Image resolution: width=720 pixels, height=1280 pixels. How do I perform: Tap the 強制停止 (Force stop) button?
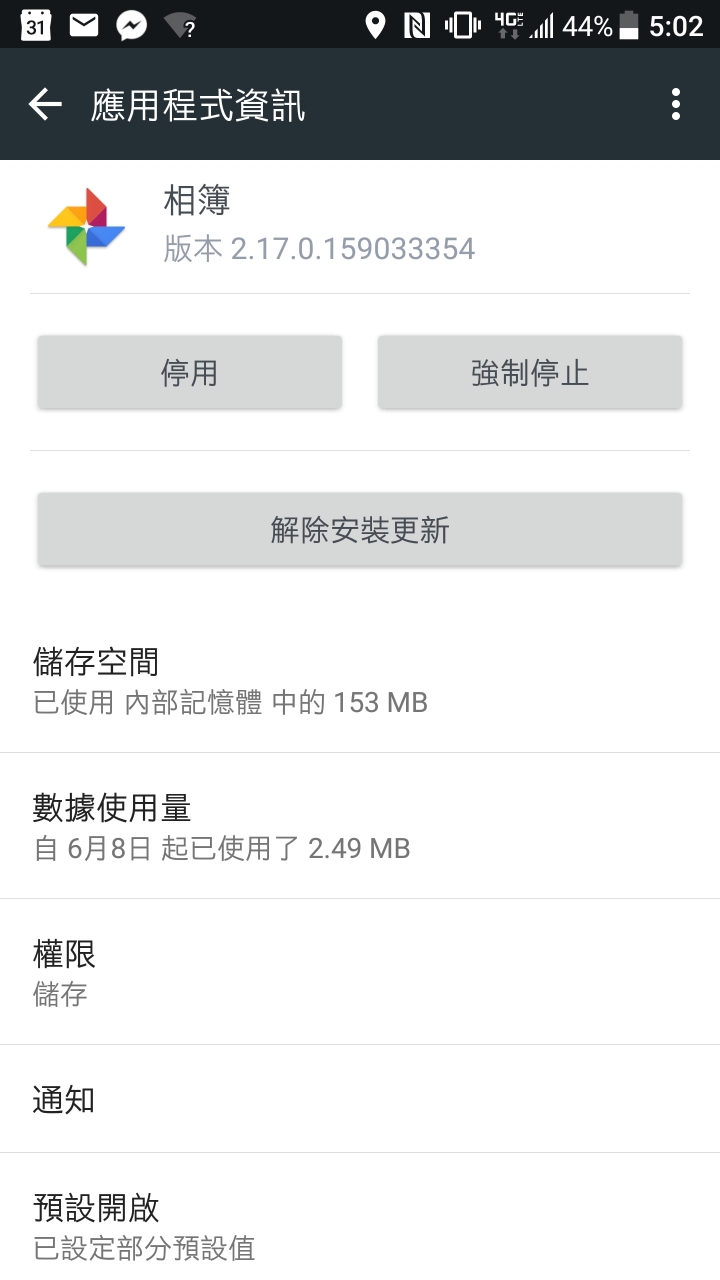pyautogui.click(x=530, y=372)
